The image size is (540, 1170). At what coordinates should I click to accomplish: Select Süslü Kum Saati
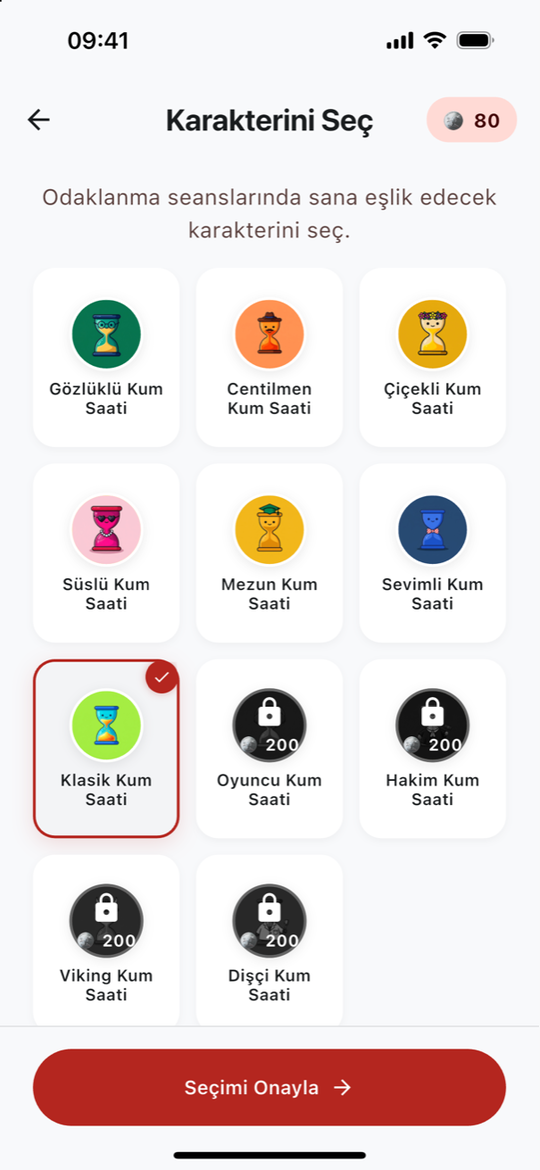[x=106, y=553]
